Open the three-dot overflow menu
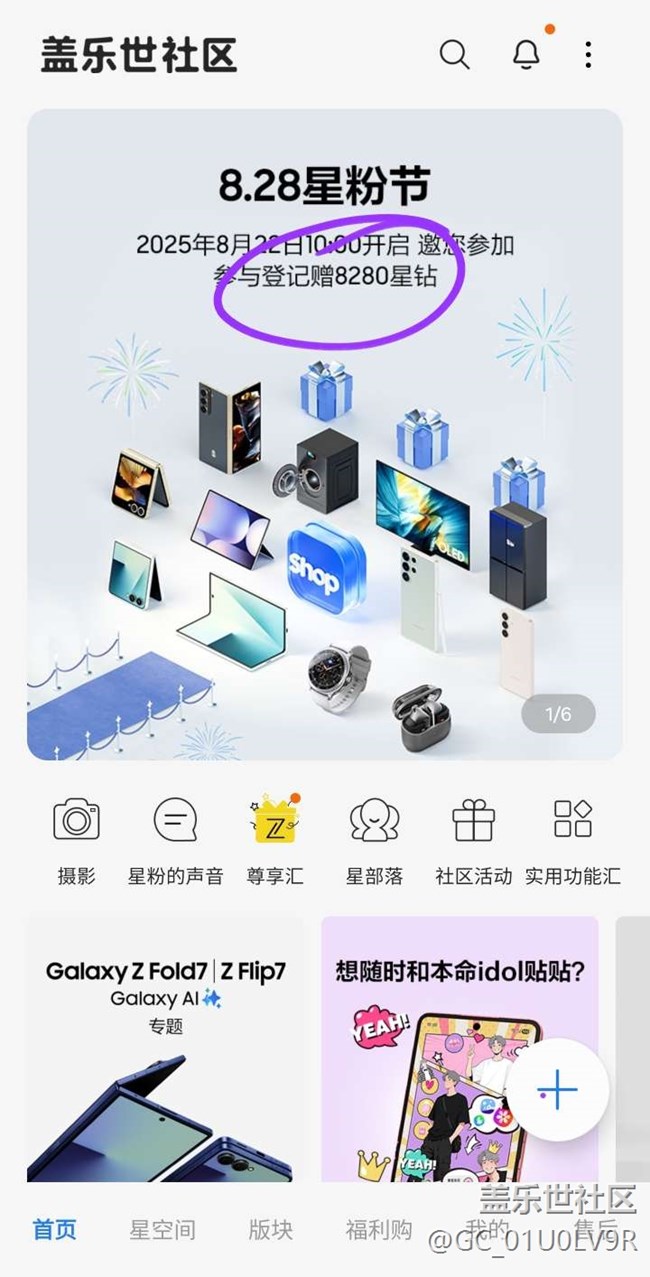 click(x=588, y=54)
